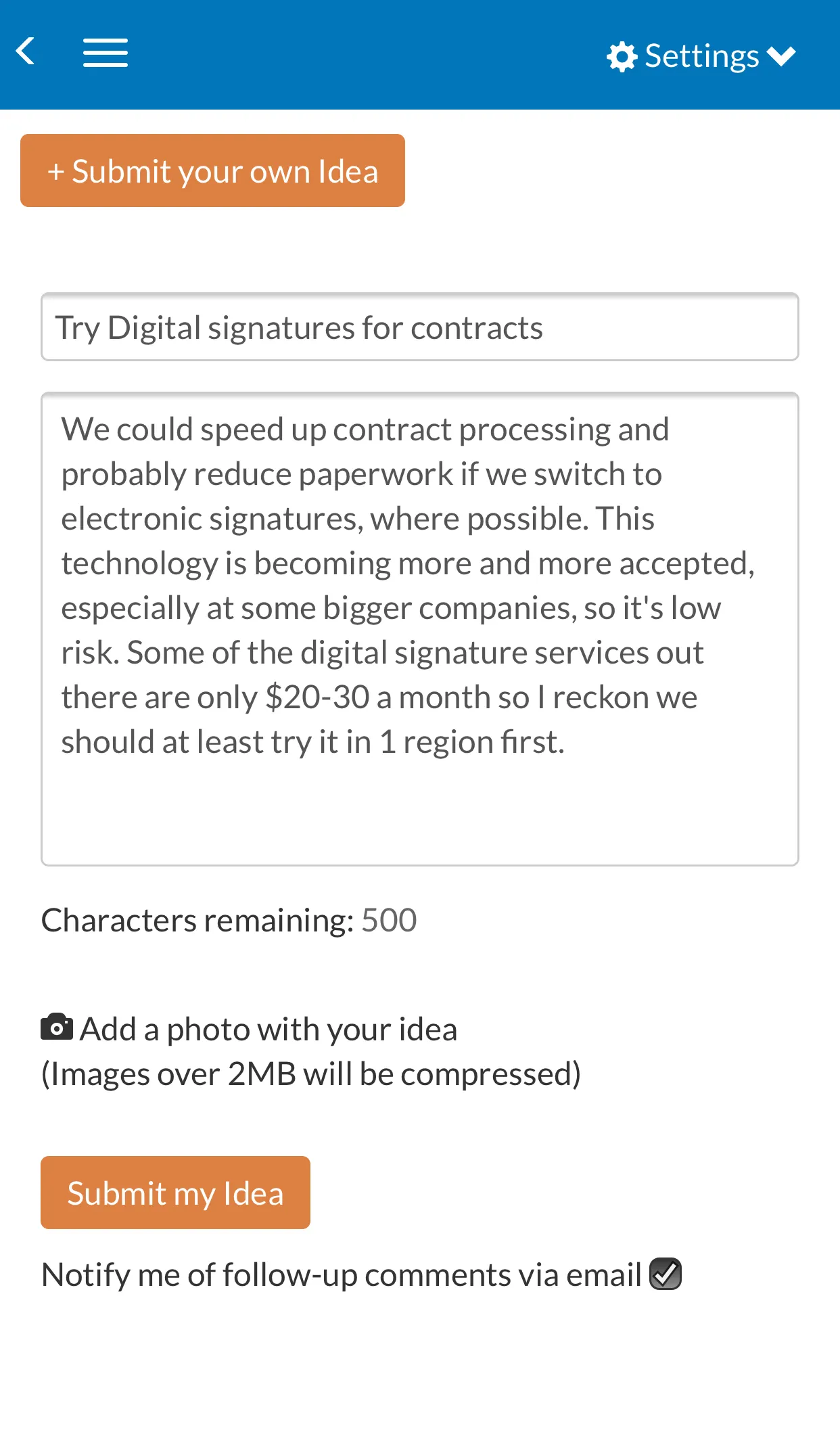Go back using the top-left arrow
The height and width of the screenshot is (1453, 840).
coord(26,52)
